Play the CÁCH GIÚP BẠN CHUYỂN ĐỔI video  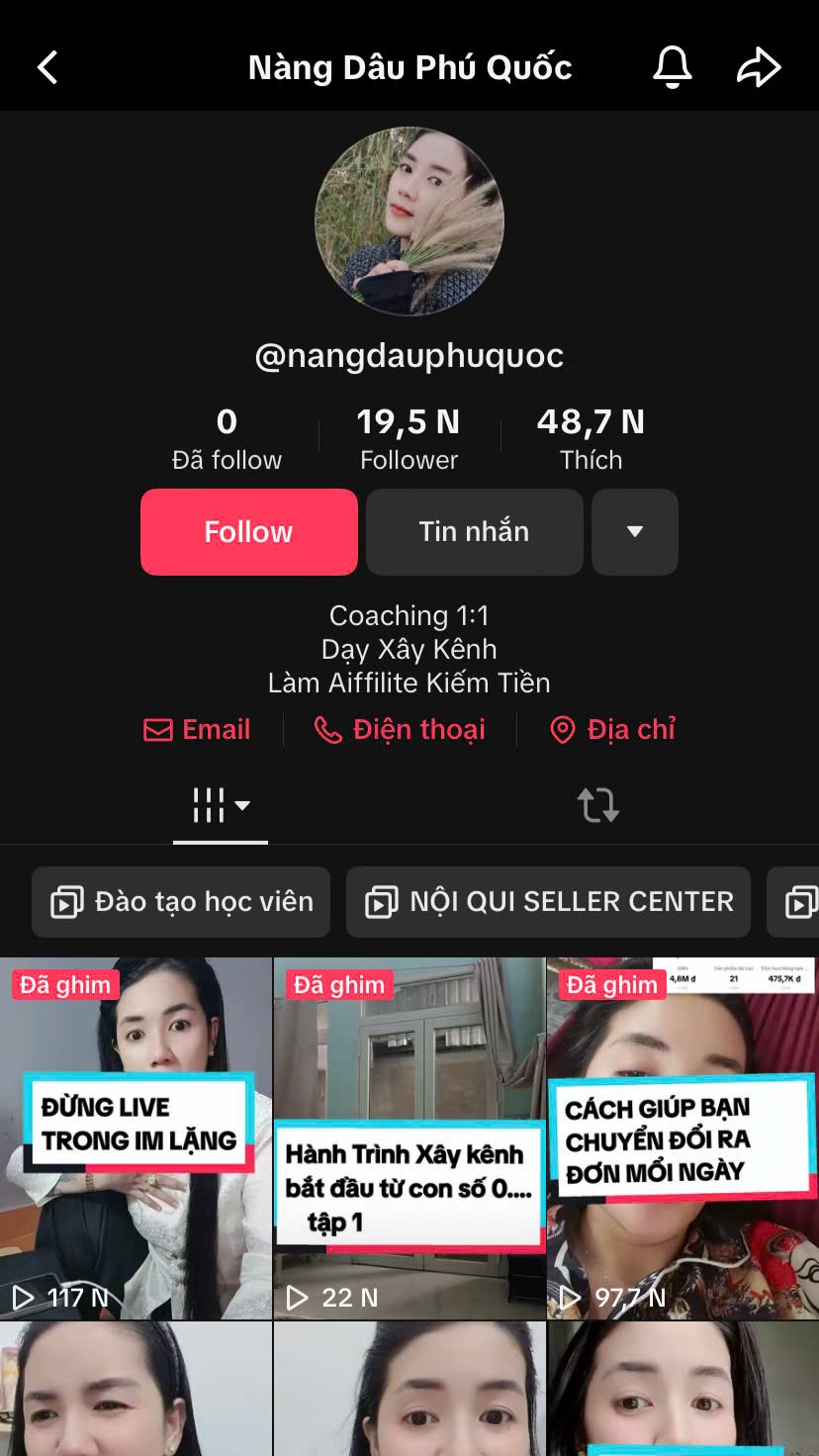[682, 1137]
